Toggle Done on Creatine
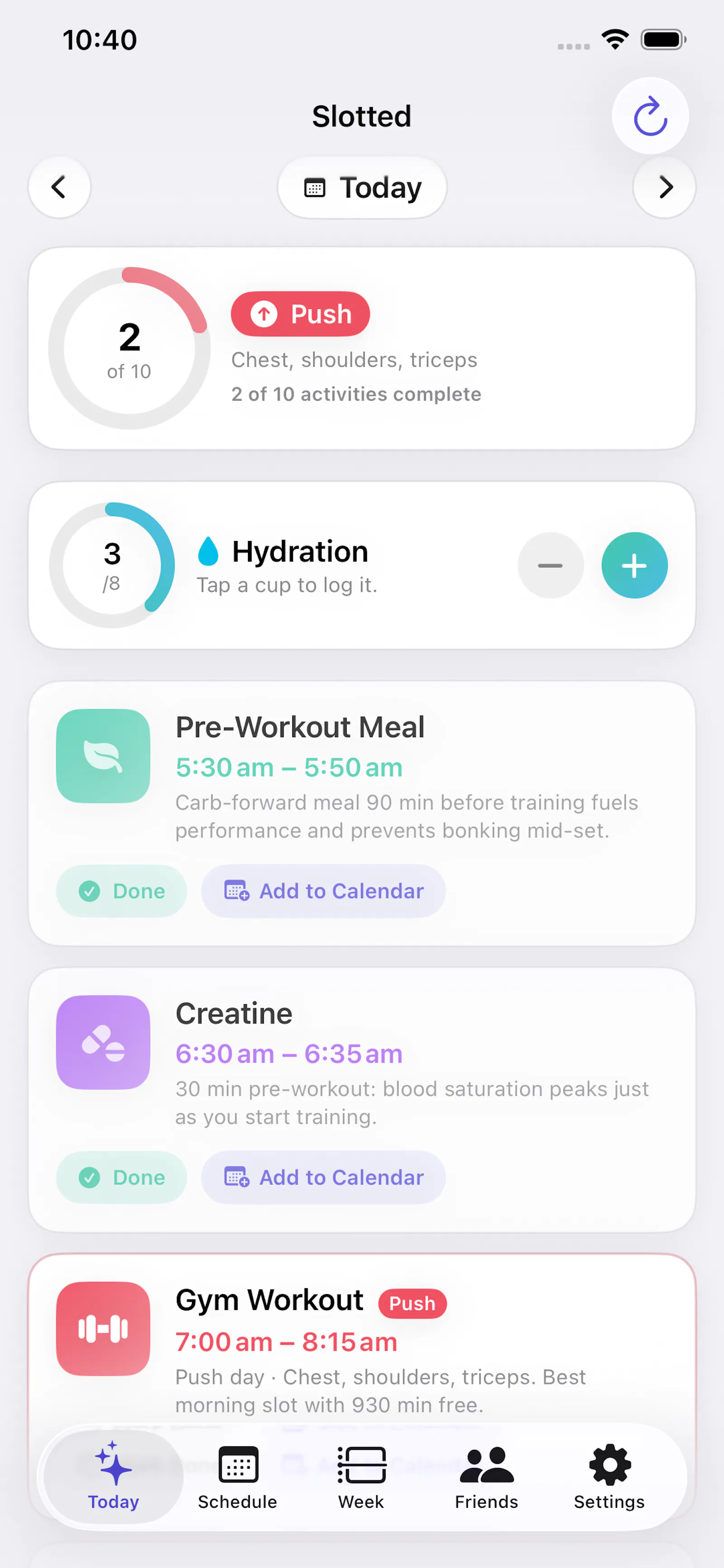 [x=121, y=1177]
